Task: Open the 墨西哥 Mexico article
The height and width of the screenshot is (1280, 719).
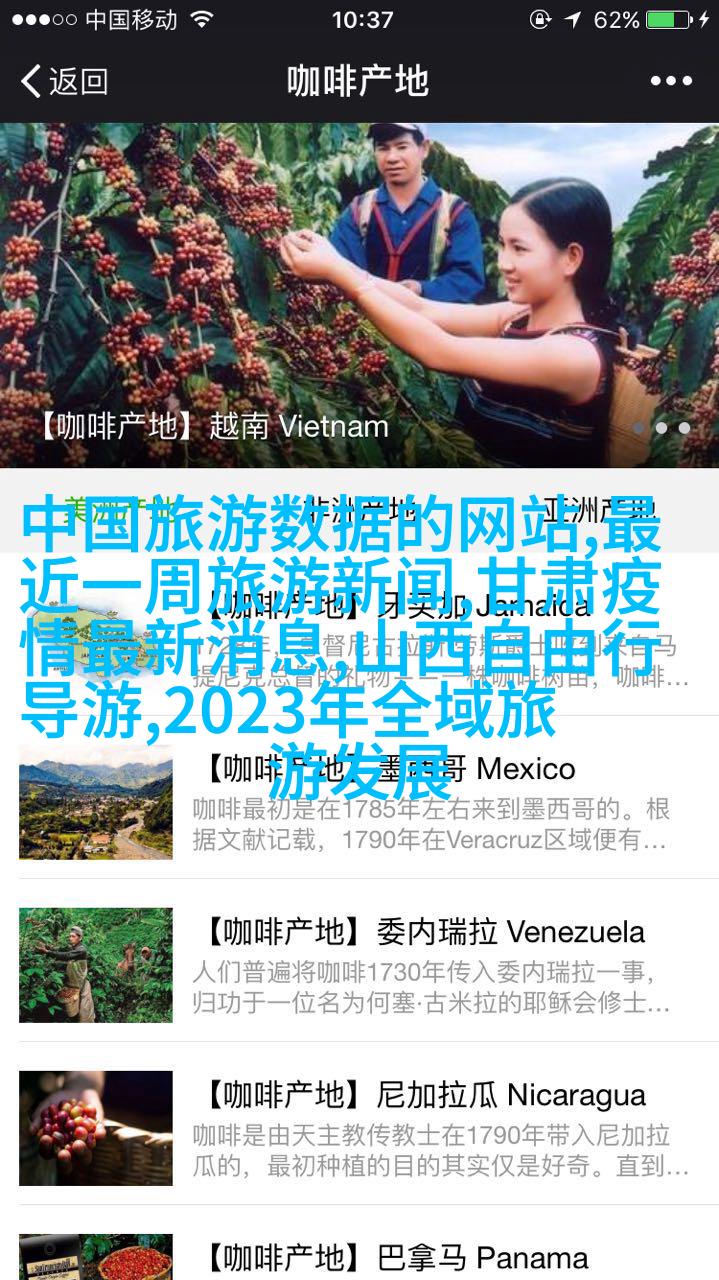Action: (359, 798)
